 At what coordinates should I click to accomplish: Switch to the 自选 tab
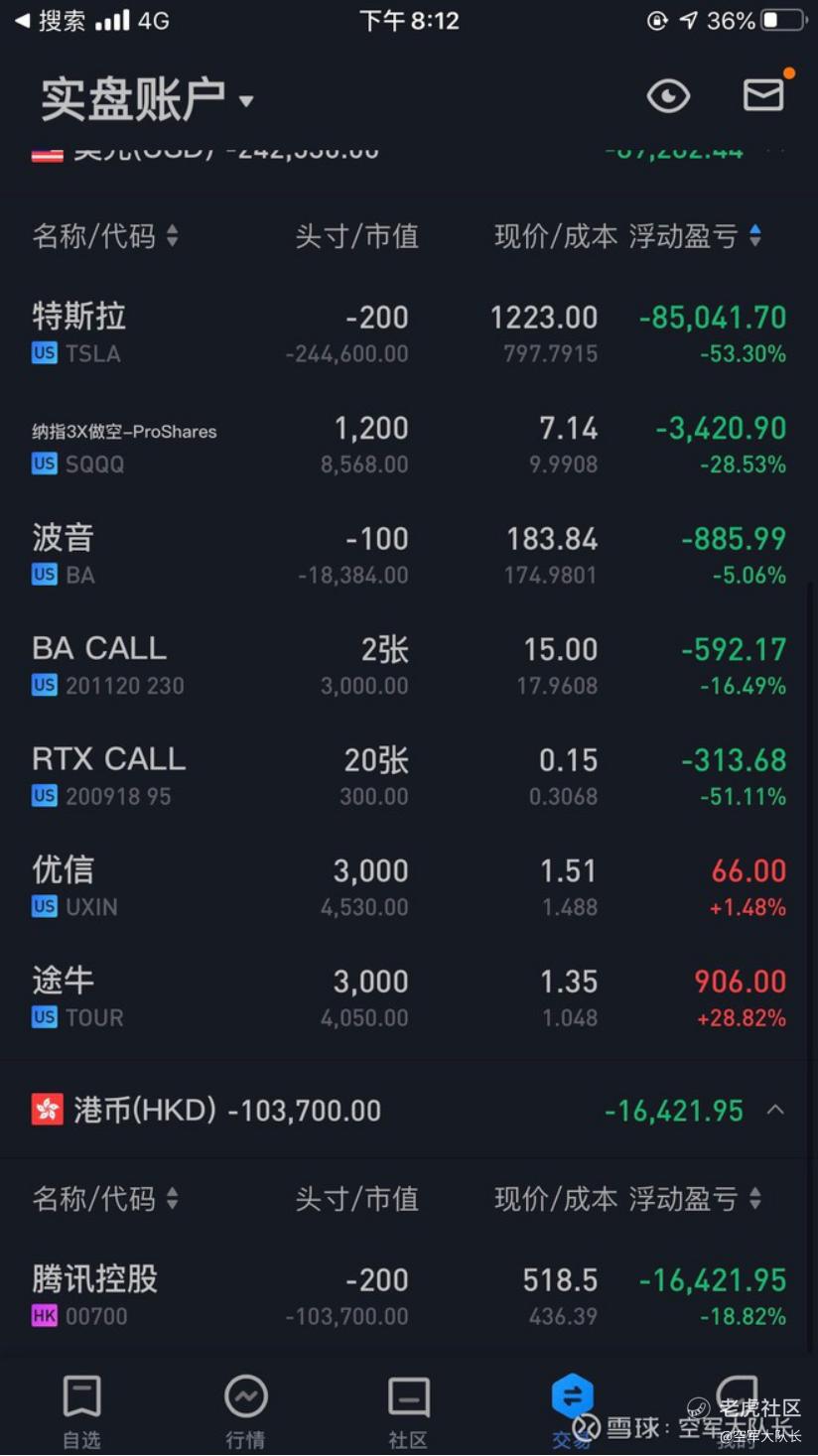tap(81, 1411)
